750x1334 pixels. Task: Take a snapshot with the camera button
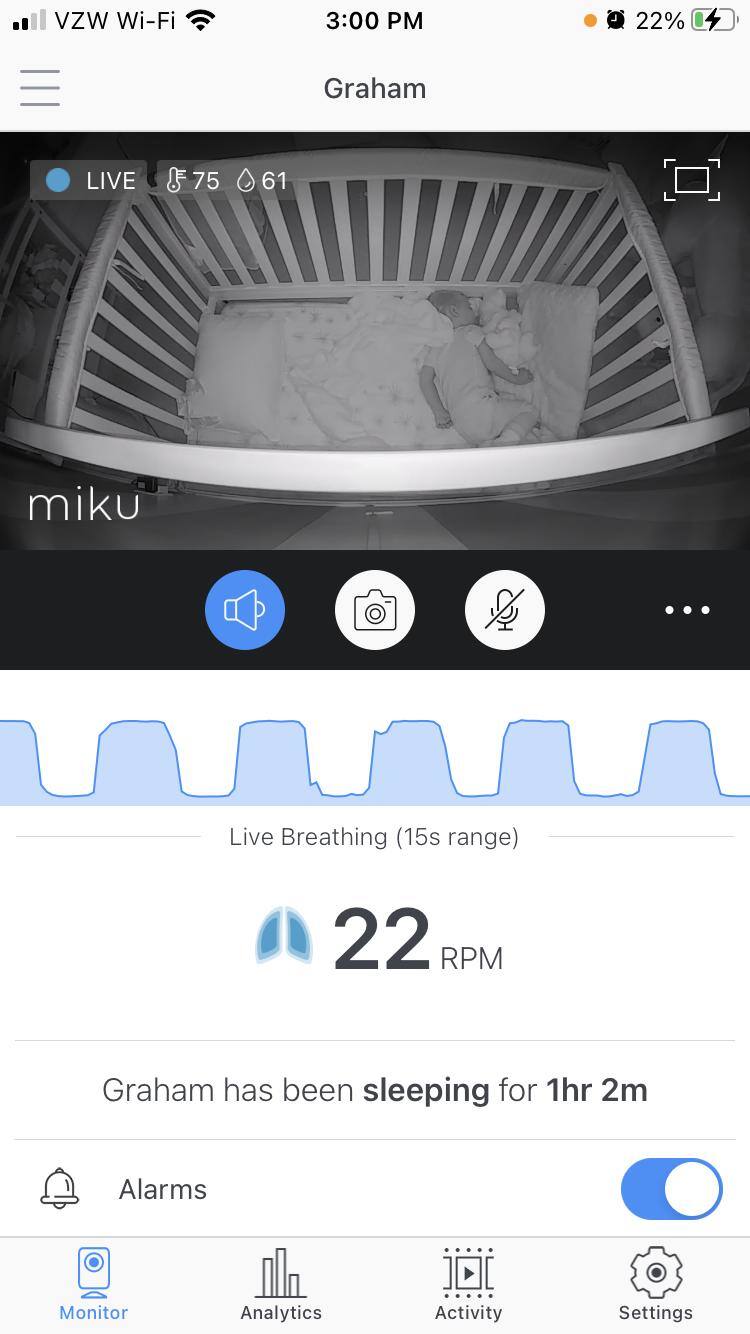[x=375, y=610]
